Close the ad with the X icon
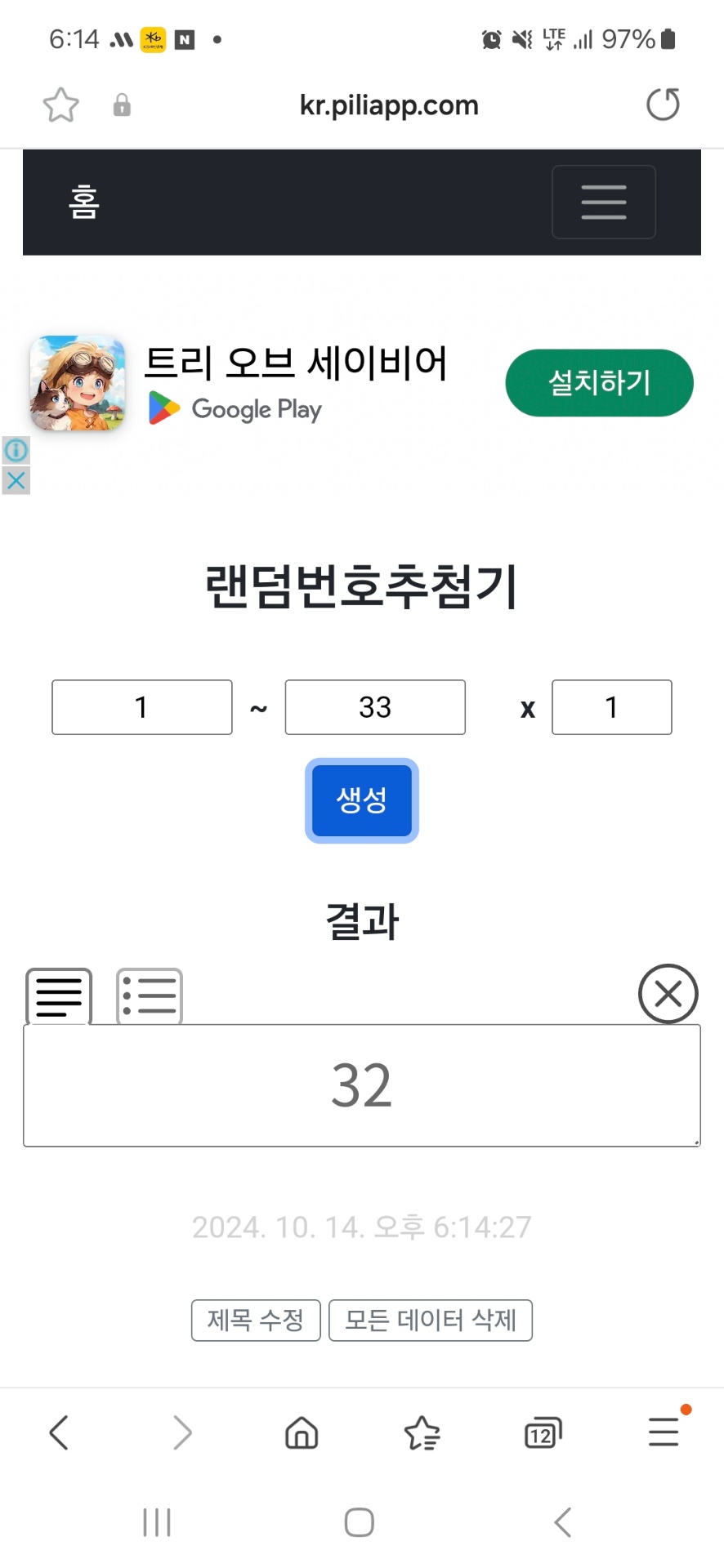This screenshot has width=724, height=1568. [16, 481]
